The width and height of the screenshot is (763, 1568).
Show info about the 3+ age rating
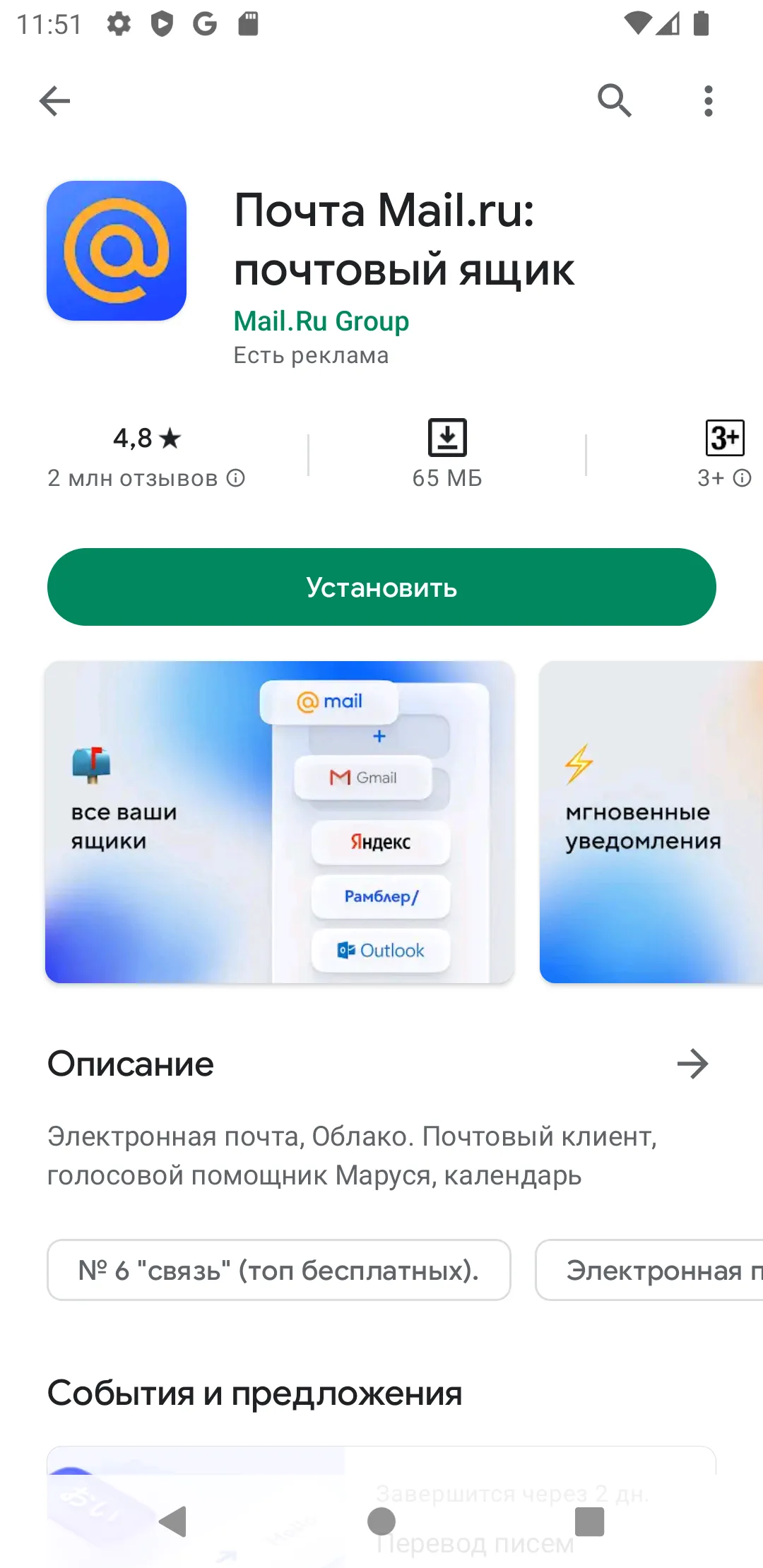742,478
